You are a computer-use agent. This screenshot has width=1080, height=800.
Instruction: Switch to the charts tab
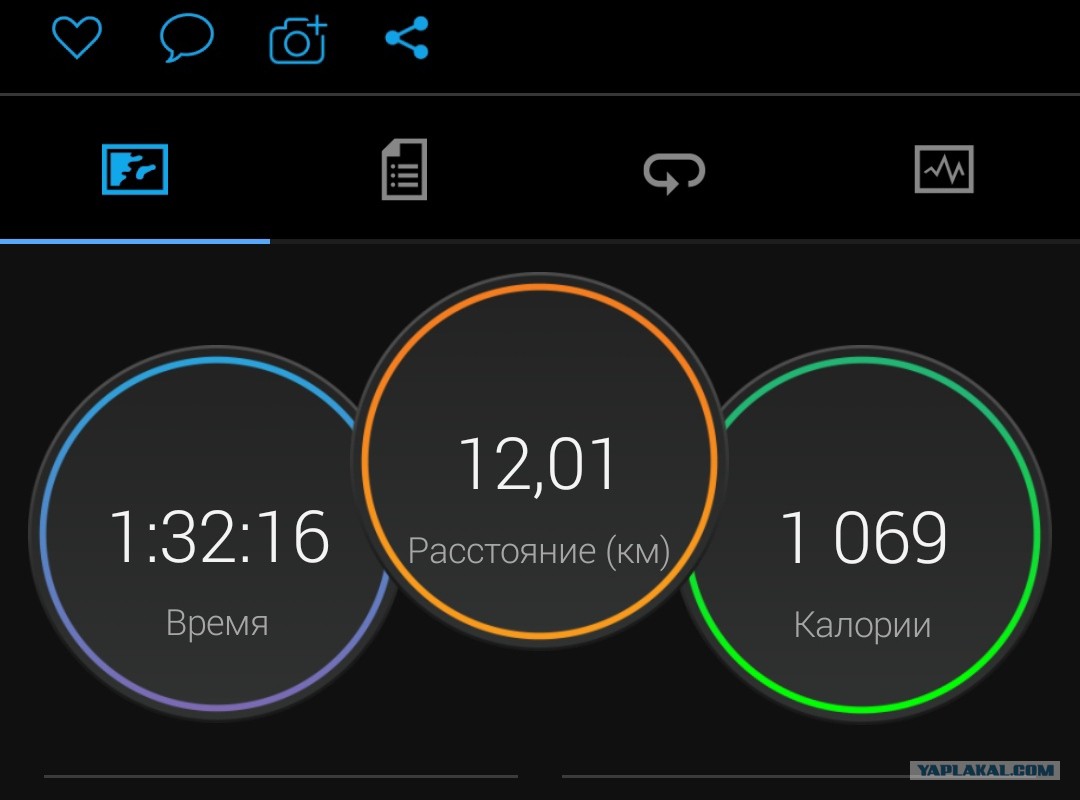coord(944,169)
